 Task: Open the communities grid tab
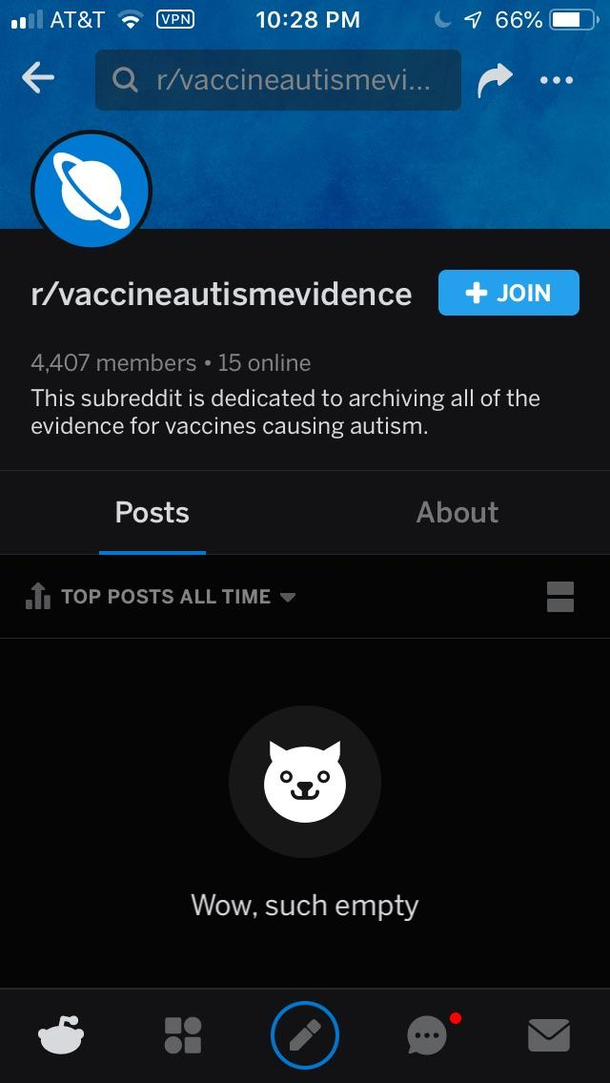click(183, 1035)
